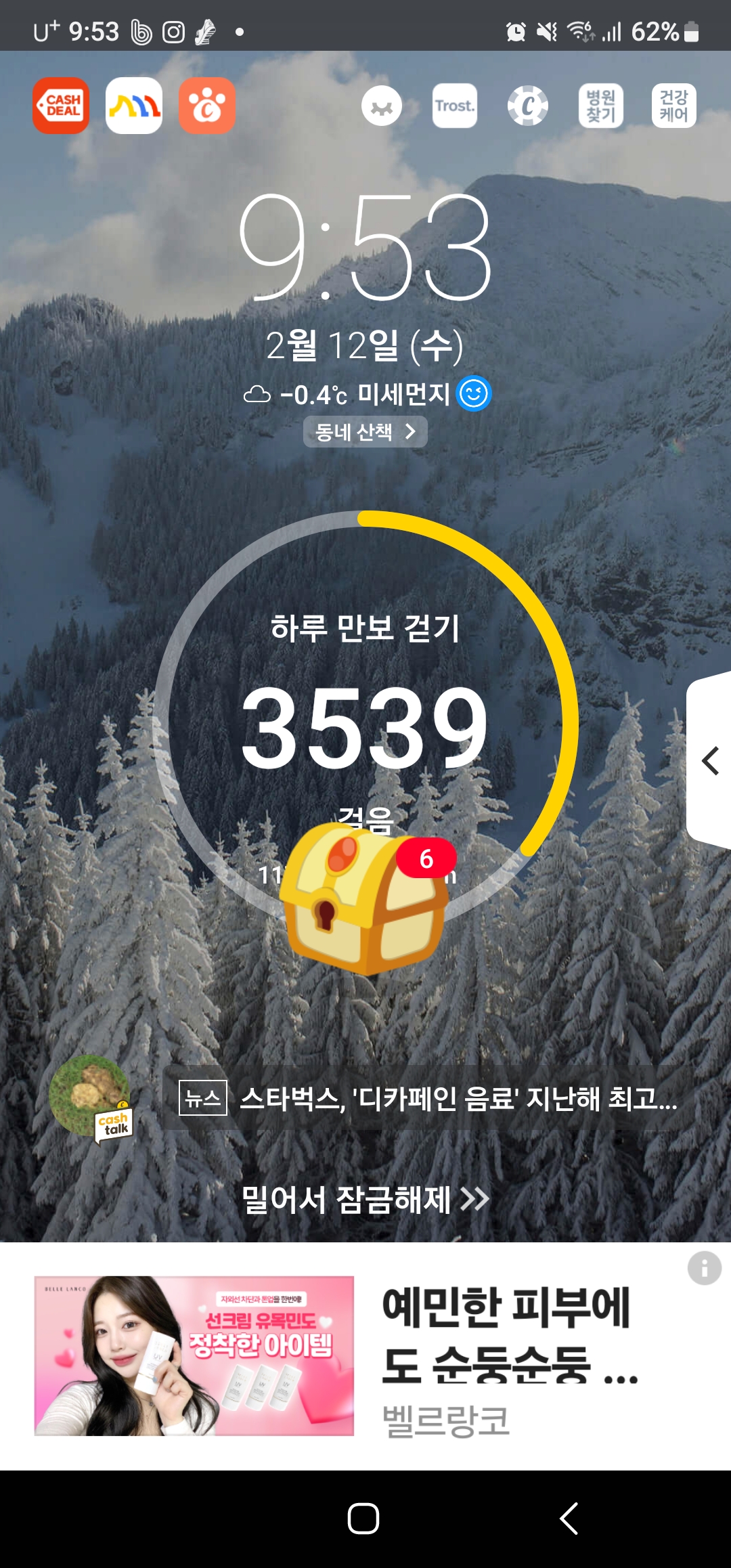Open the cash talk avatar
Viewport: 731px width, 1568px height.
pos(91,1097)
